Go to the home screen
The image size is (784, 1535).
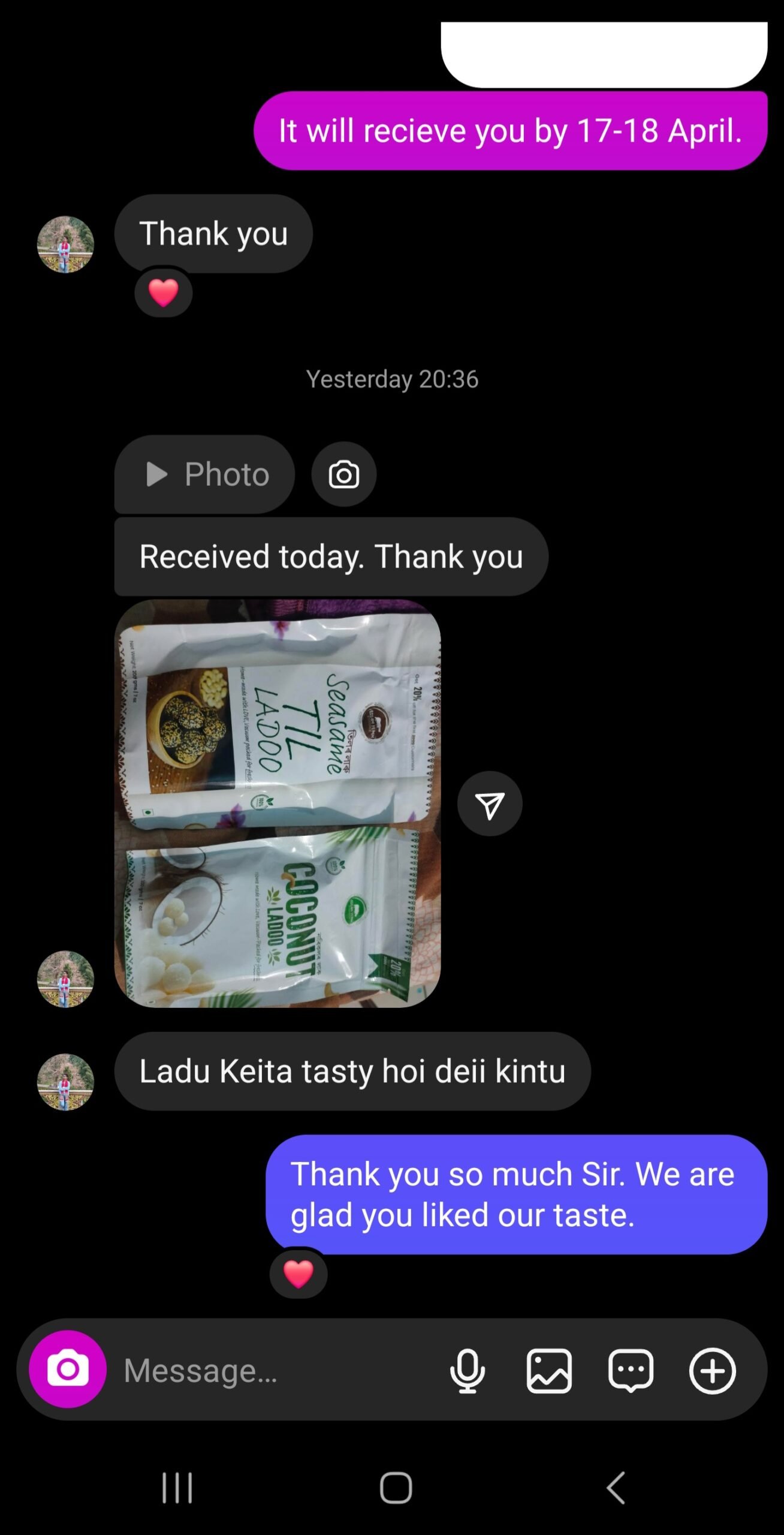396,1488
